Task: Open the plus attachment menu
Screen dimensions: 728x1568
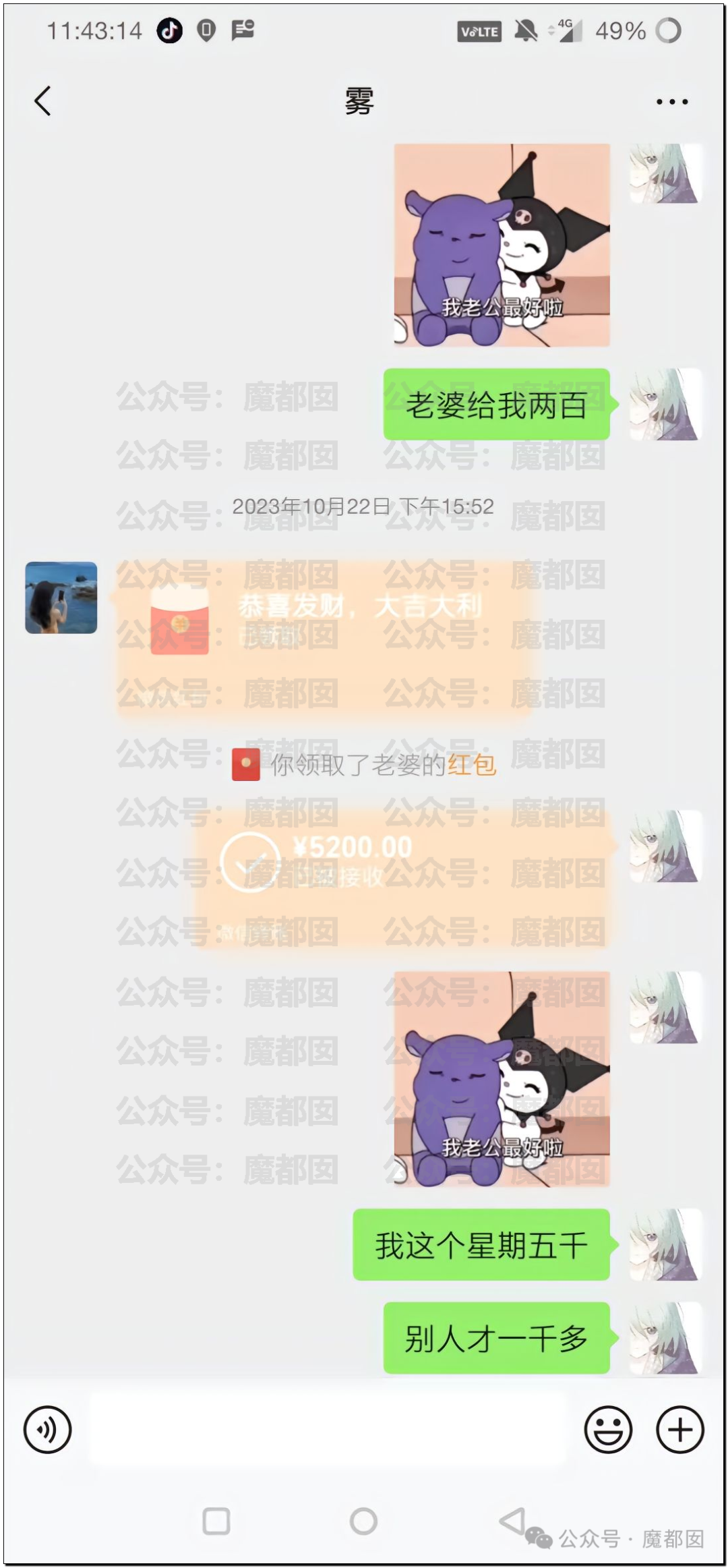Action: point(679,1429)
